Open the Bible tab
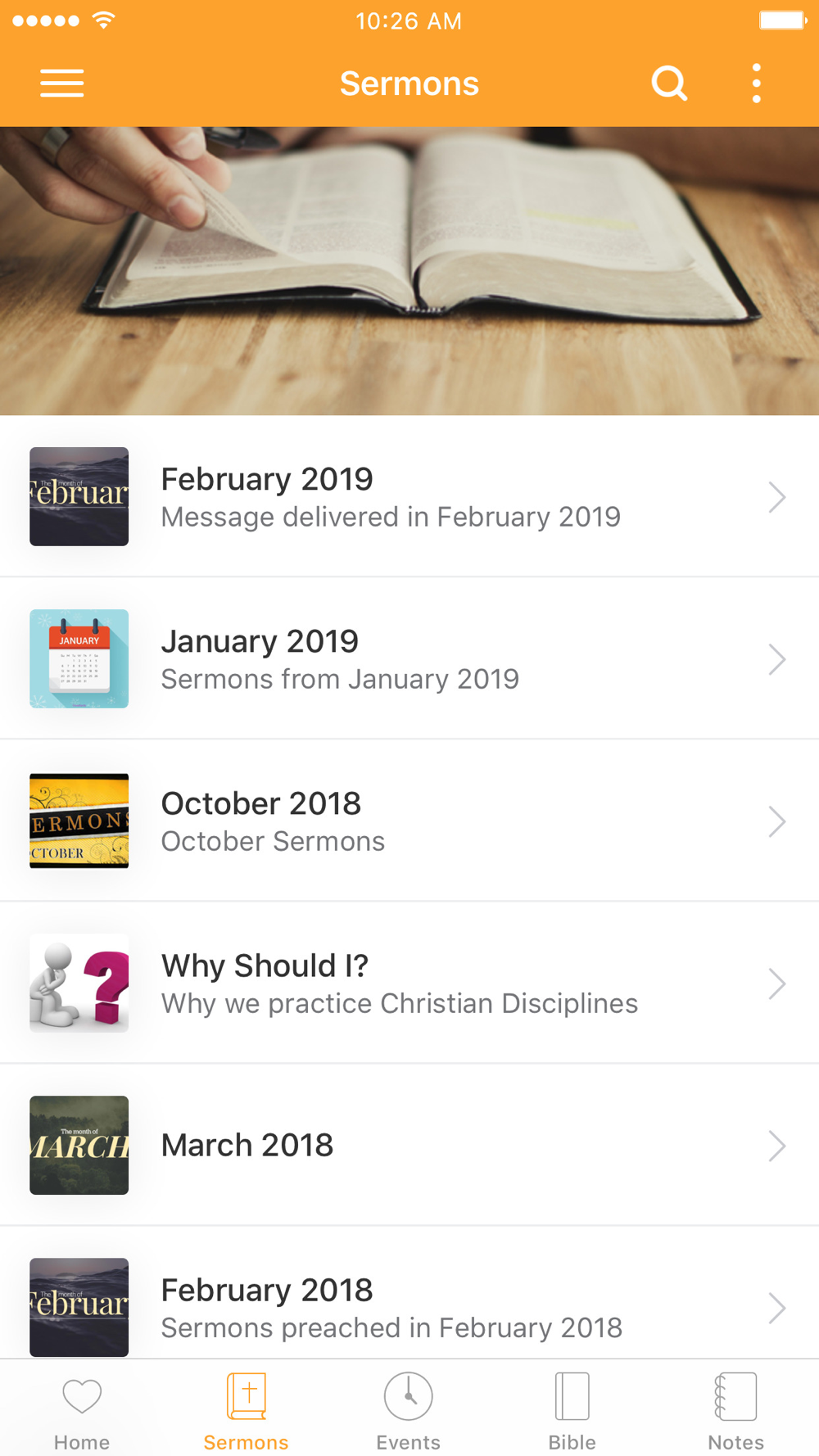Viewport: 819px width, 1456px height. click(572, 1410)
